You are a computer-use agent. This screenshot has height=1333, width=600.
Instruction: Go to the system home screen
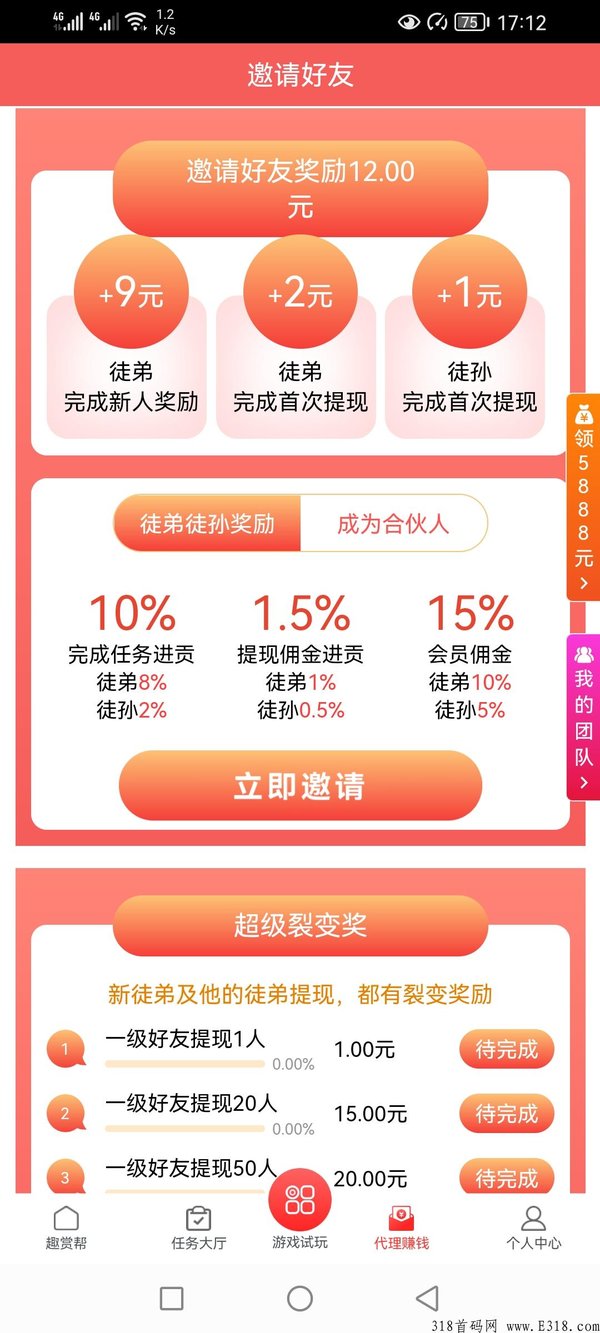(x=300, y=1298)
